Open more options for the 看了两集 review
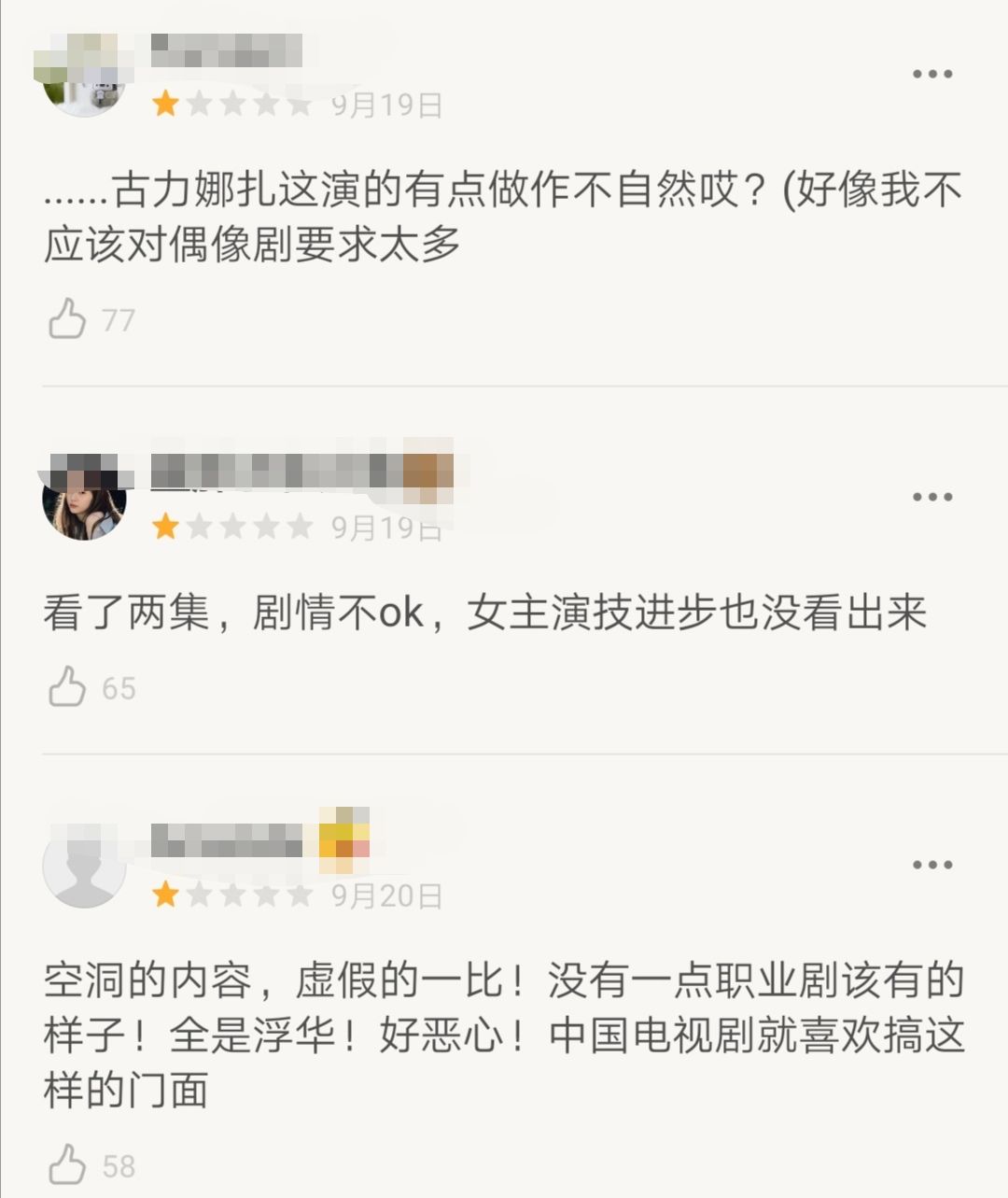Viewport: 1008px width, 1198px height. click(x=931, y=498)
